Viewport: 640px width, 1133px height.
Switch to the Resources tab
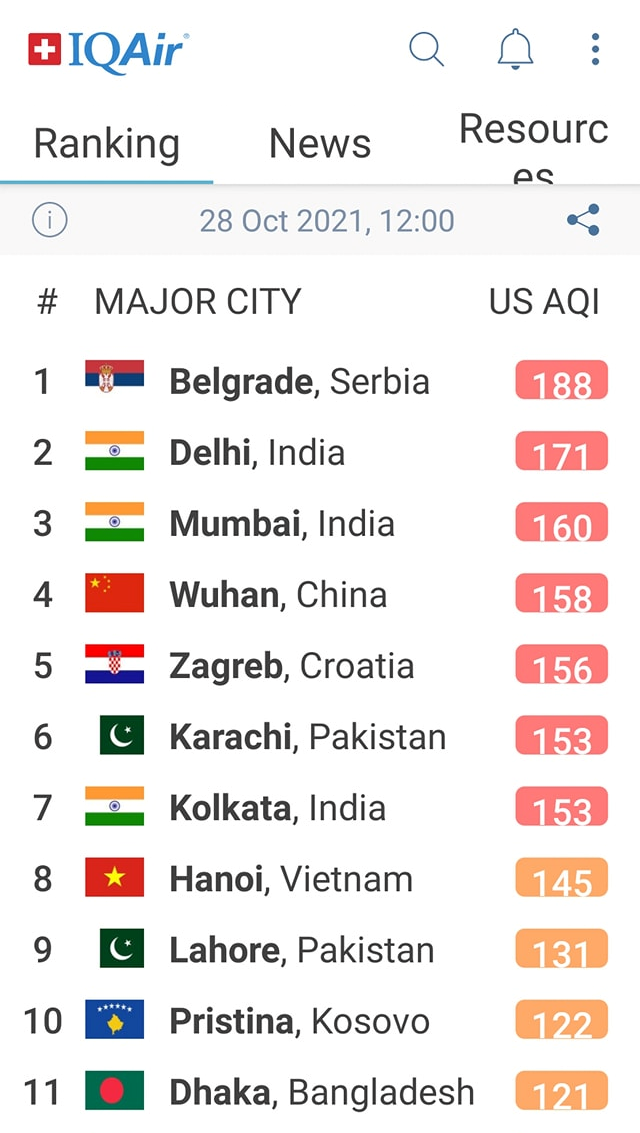point(533,145)
